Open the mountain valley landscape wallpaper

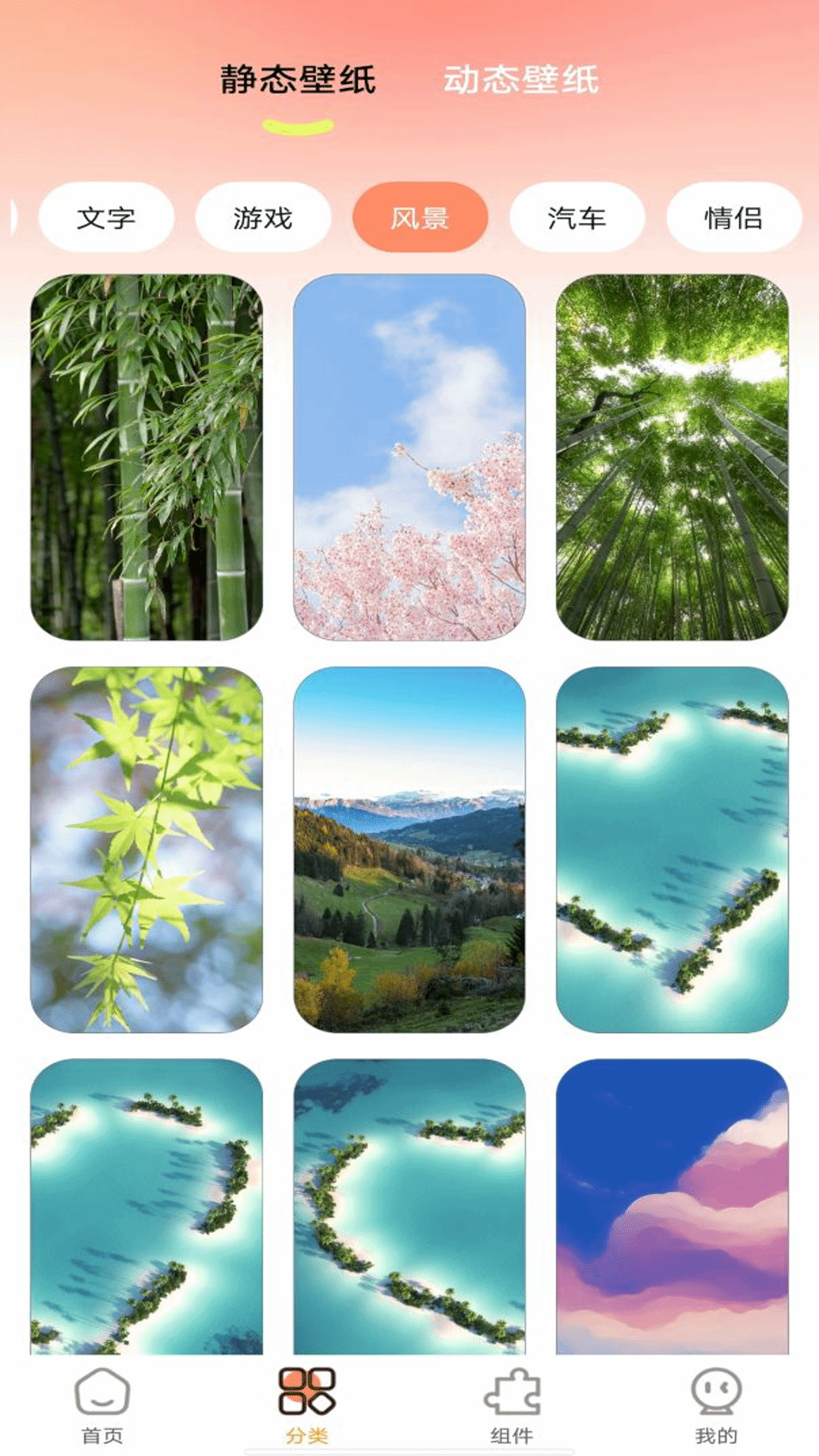tap(409, 849)
